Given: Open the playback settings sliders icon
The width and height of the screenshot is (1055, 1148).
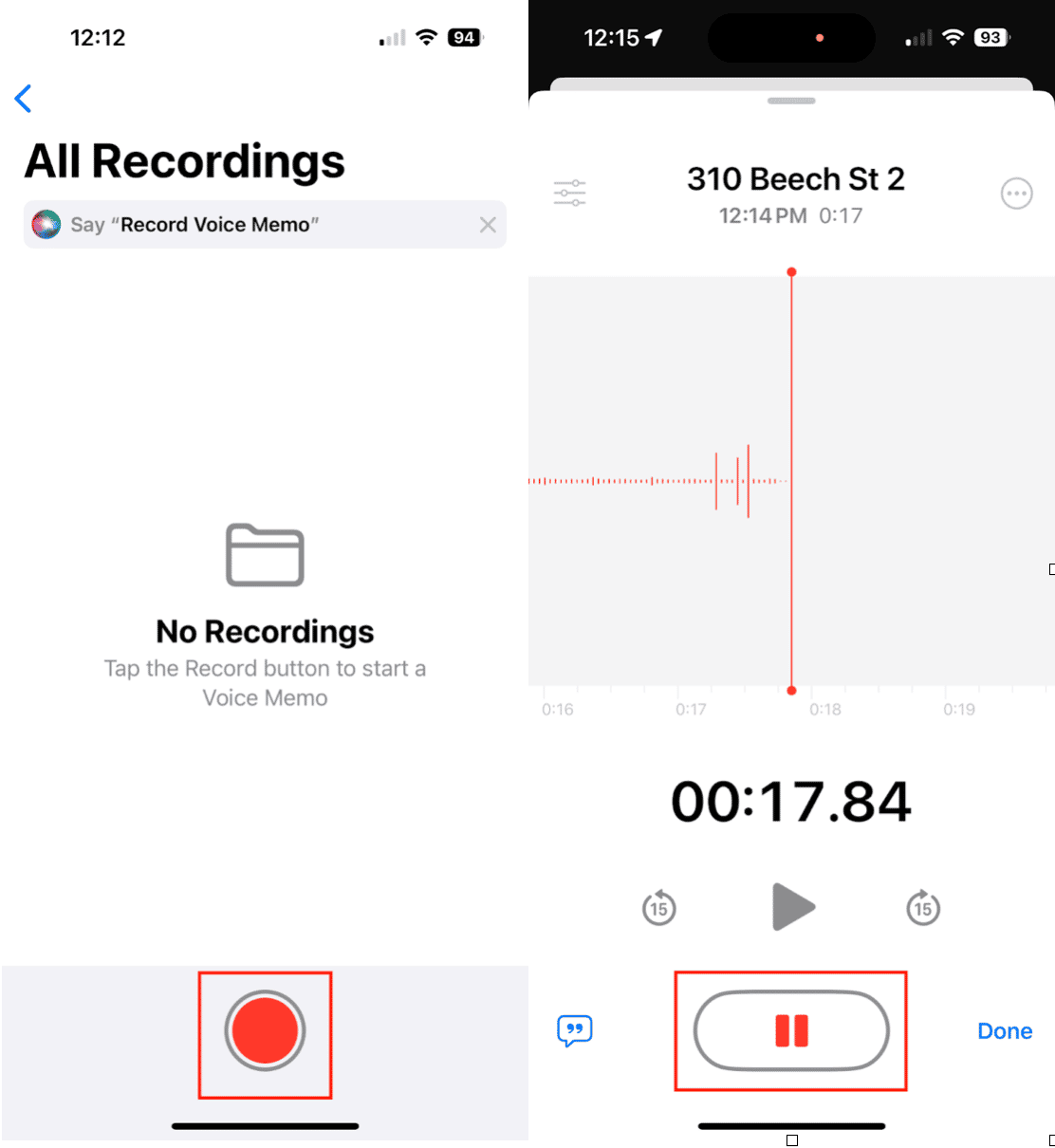Looking at the screenshot, I should pyautogui.click(x=569, y=193).
